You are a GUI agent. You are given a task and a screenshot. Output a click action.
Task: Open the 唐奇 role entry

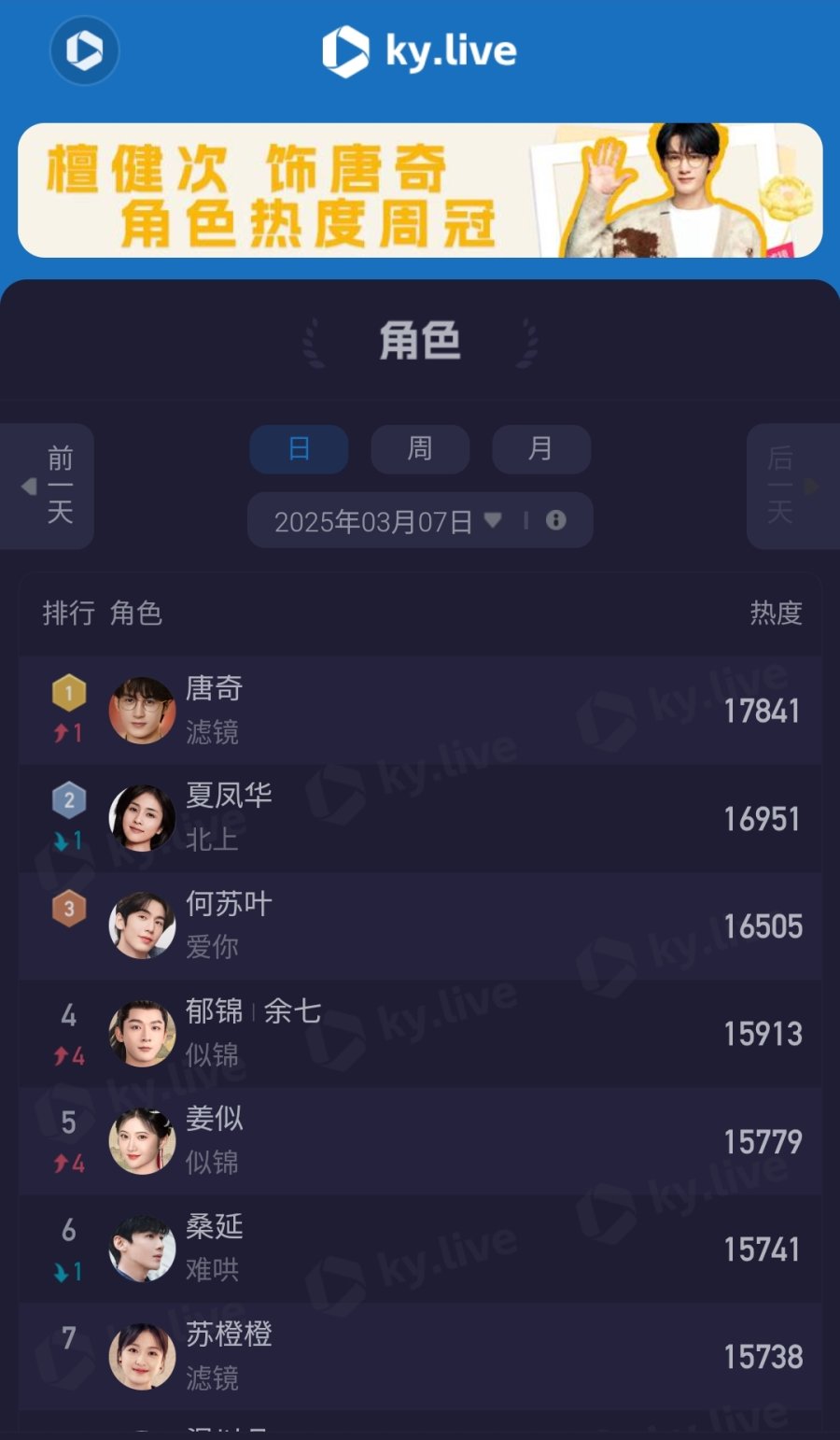point(420,710)
